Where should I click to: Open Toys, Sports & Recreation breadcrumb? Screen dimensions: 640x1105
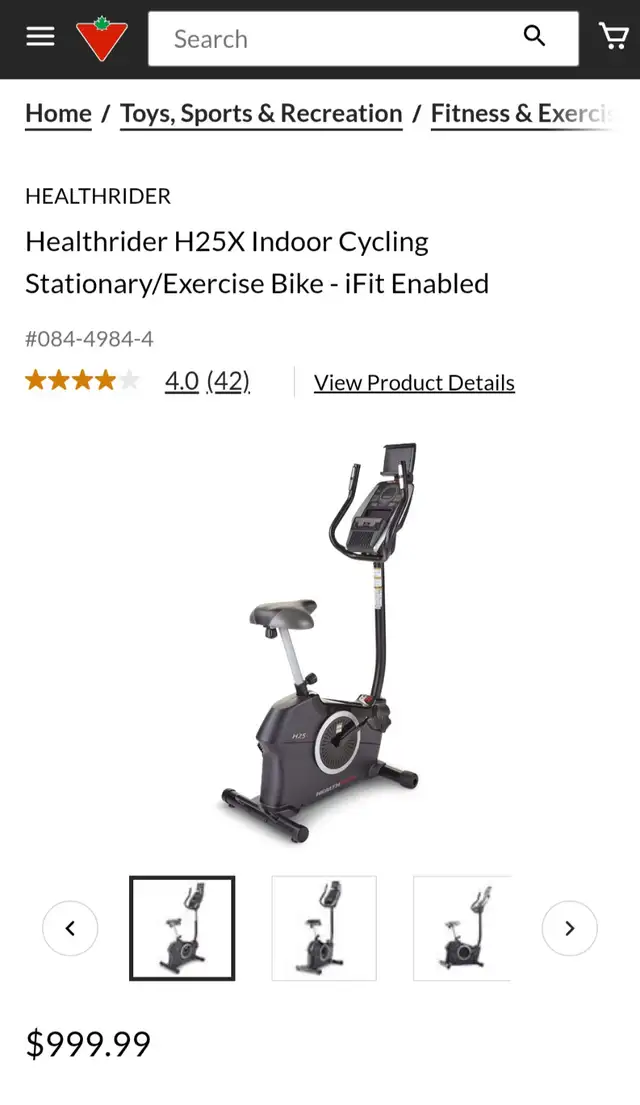point(261,113)
